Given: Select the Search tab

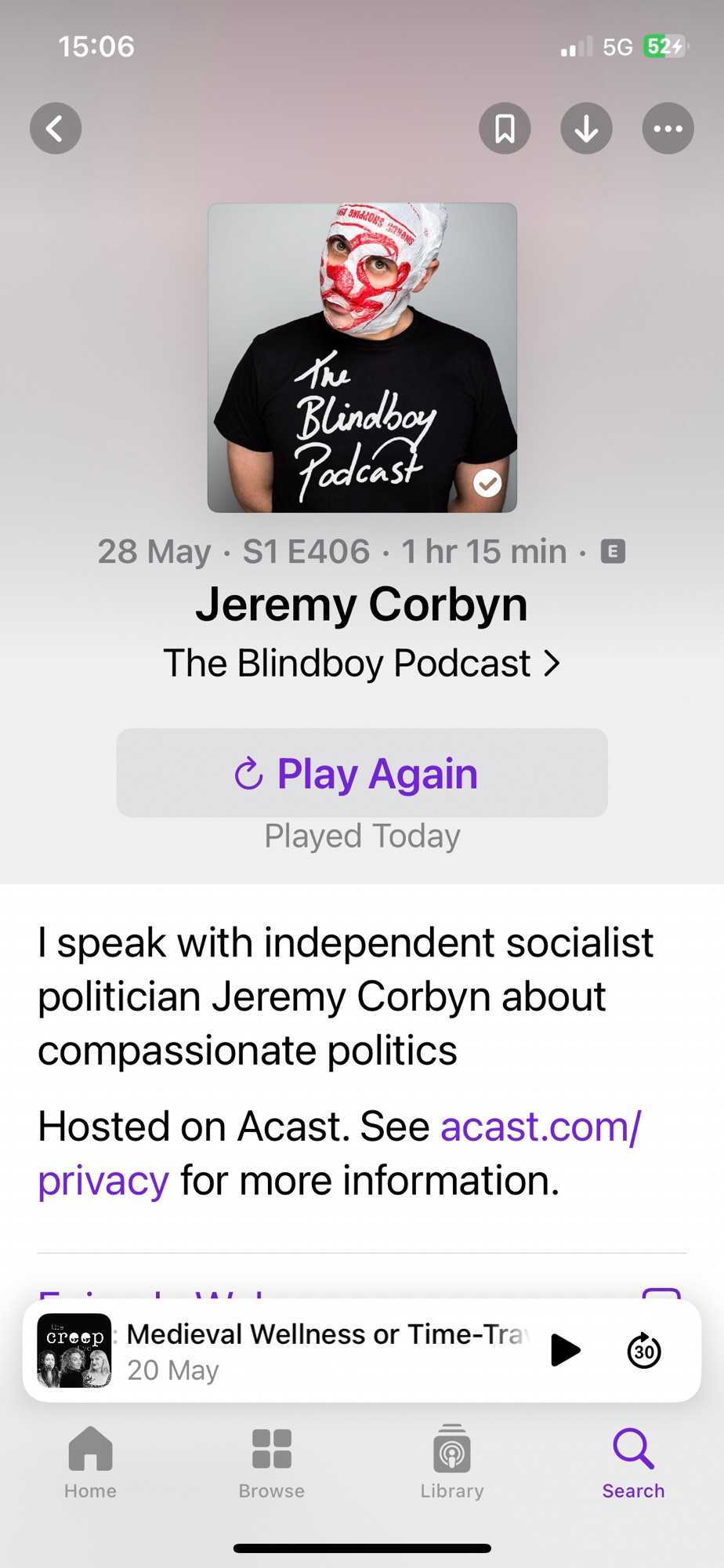Looking at the screenshot, I should tap(633, 1462).
